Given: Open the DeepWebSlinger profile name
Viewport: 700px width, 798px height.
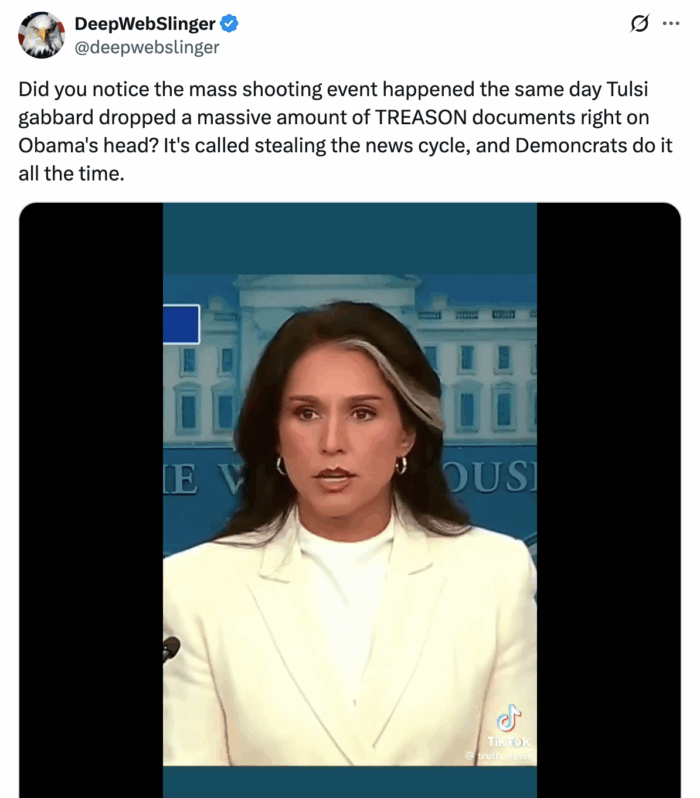Looking at the screenshot, I should pyautogui.click(x=145, y=24).
